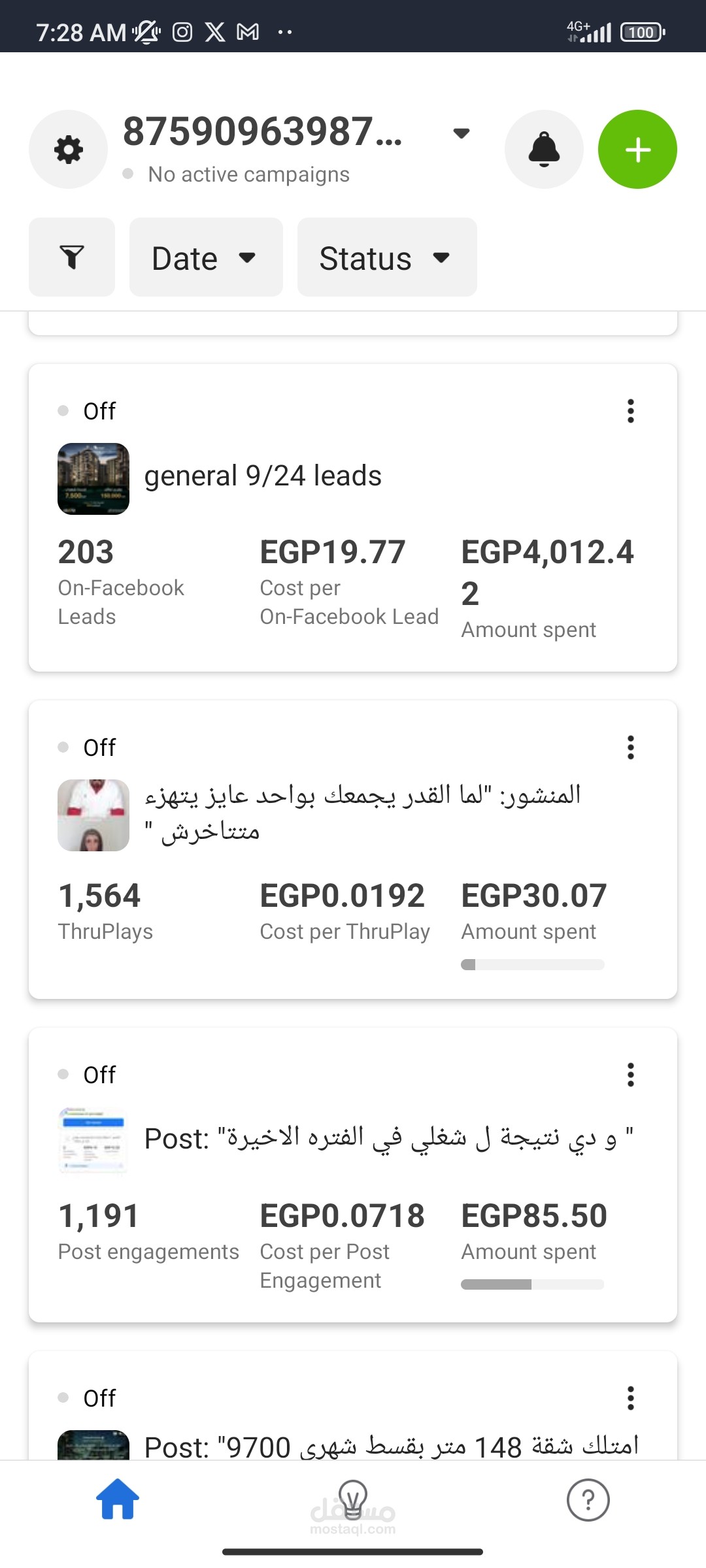Open overflow menu for general 9/24 leads
The width and height of the screenshot is (706, 1568).
click(630, 411)
